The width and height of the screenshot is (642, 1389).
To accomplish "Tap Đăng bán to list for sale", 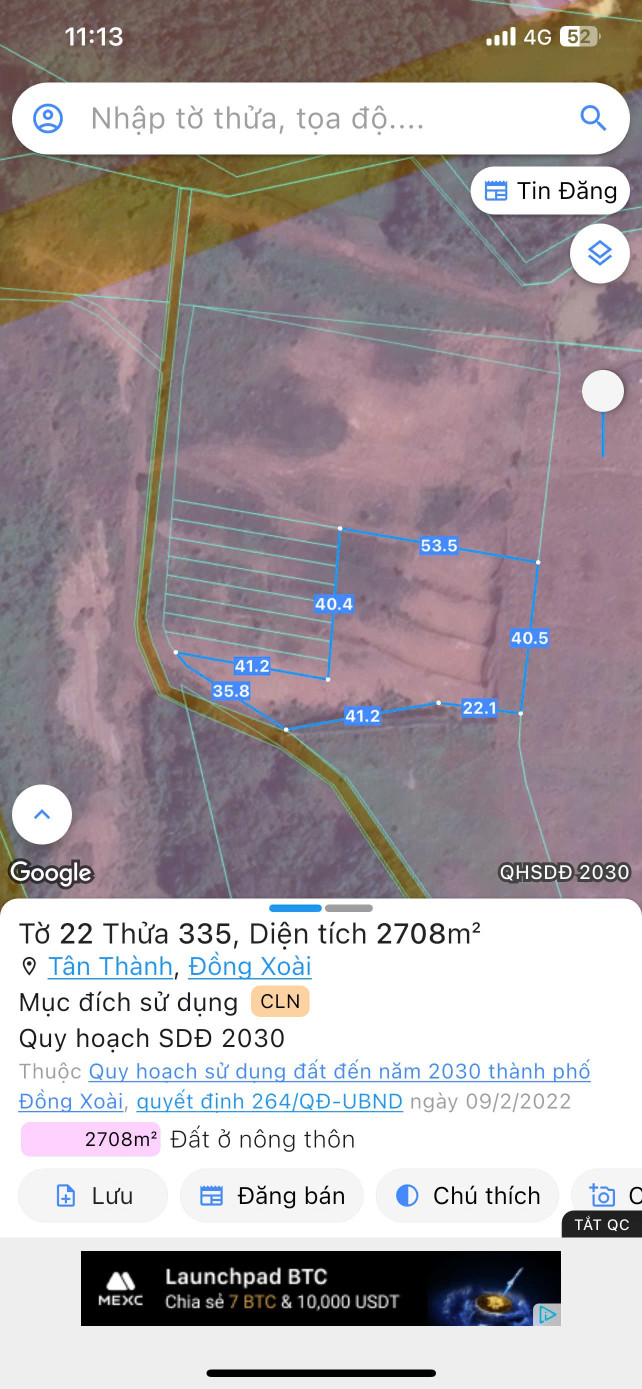I will point(271,1196).
